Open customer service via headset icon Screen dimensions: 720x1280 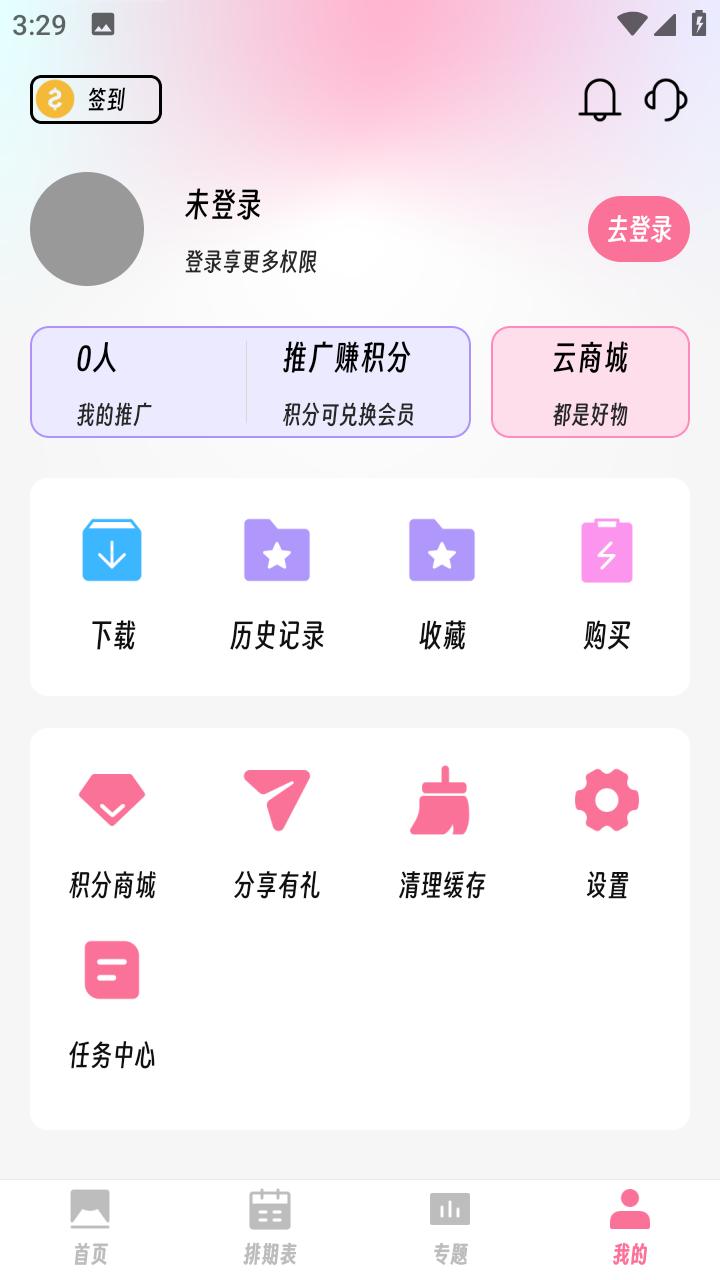point(665,100)
